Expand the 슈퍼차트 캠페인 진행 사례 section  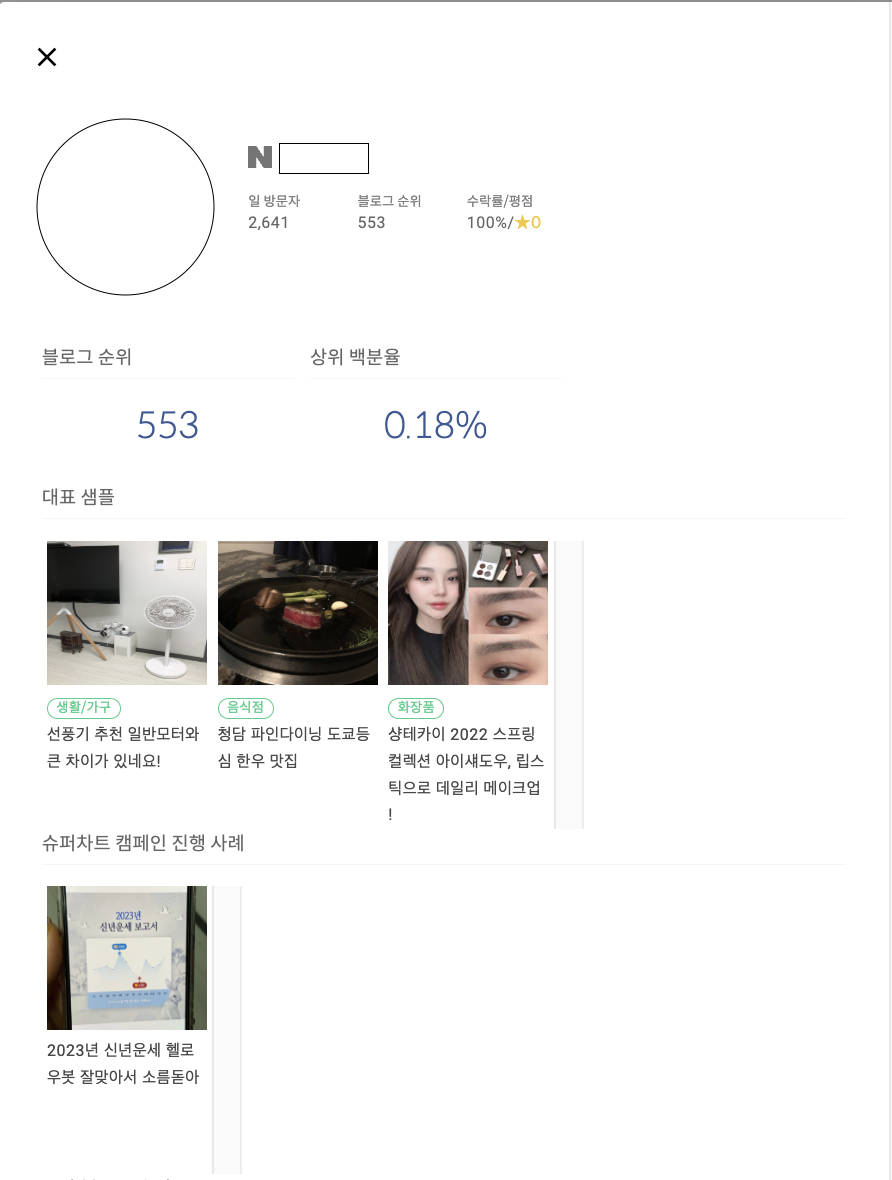[x=143, y=843]
